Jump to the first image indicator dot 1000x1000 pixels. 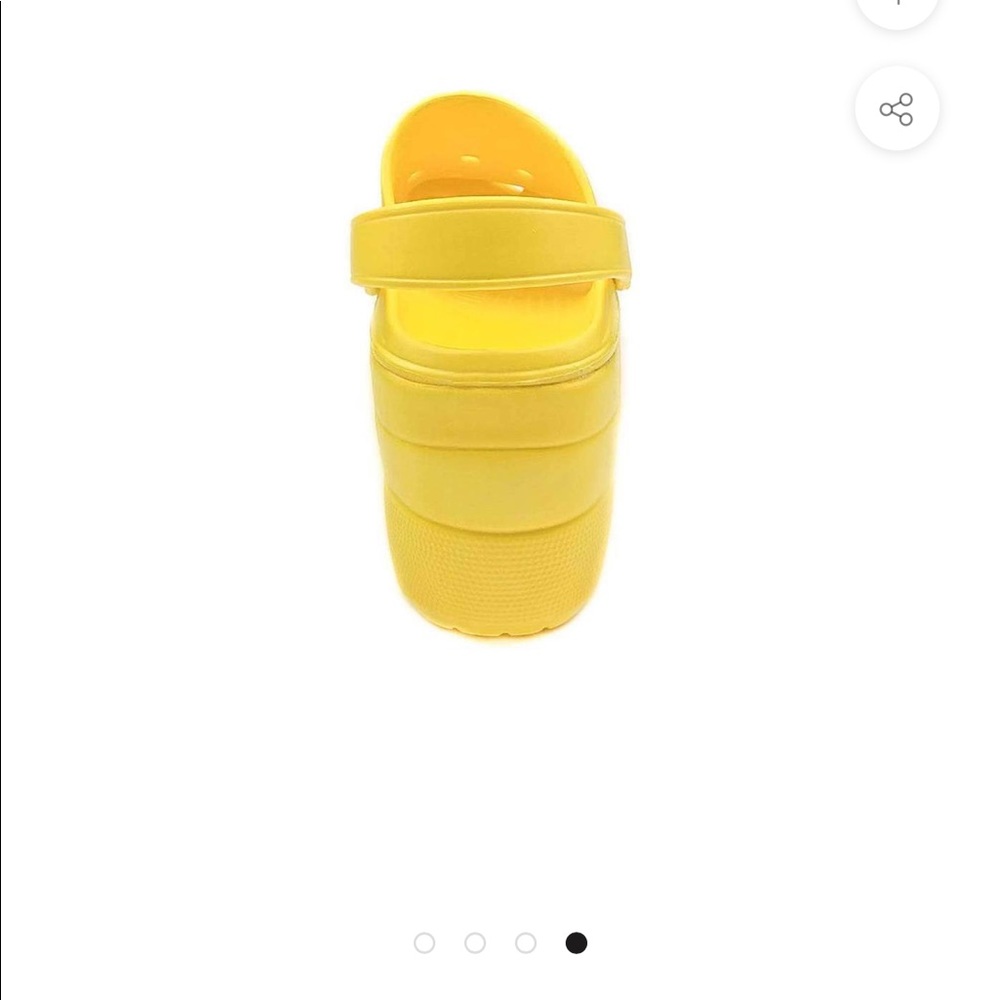coord(425,943)
